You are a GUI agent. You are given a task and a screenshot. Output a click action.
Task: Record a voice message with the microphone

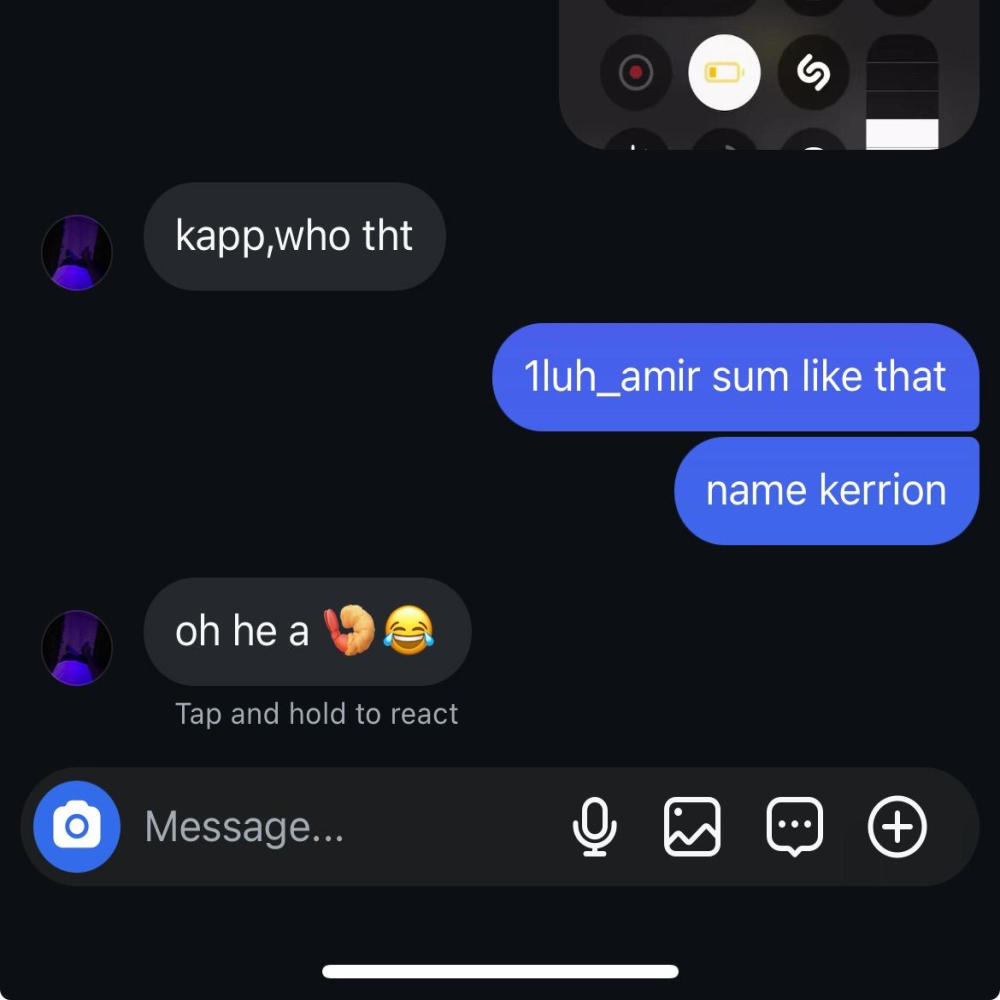(x=594, y=827)
